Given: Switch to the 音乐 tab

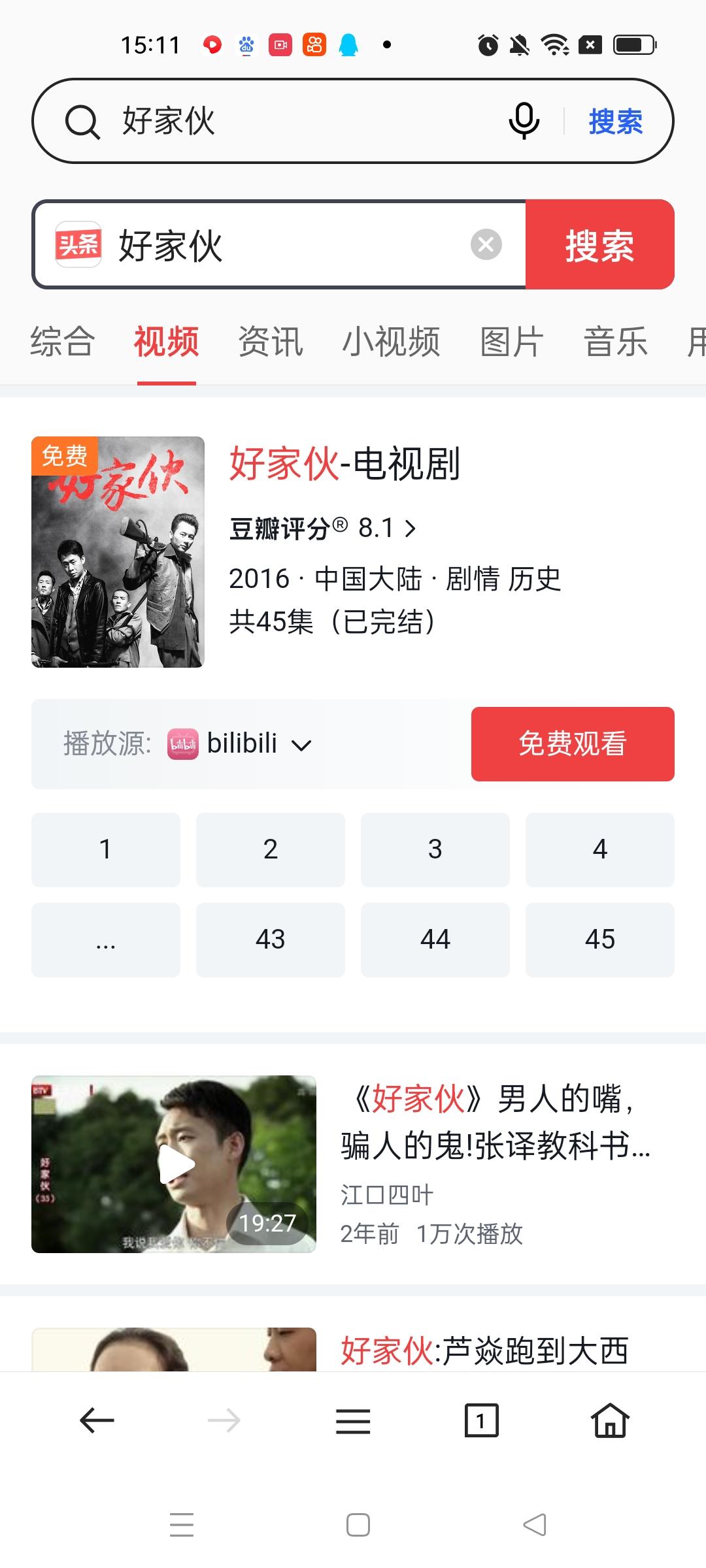Looking at the screenshot, I should [x=615, y=342].
